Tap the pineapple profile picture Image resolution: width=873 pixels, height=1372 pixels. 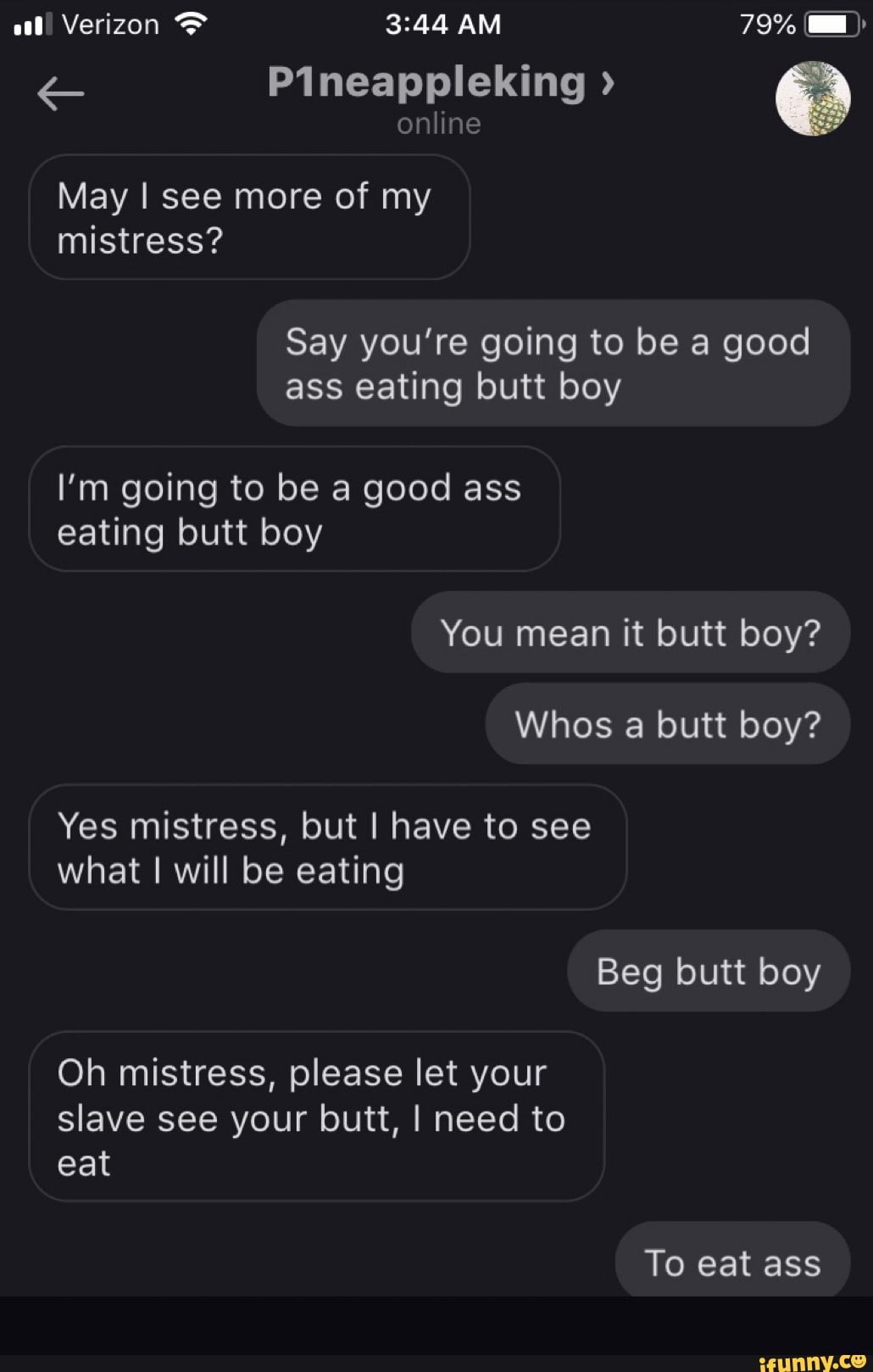tap(812, 98)
